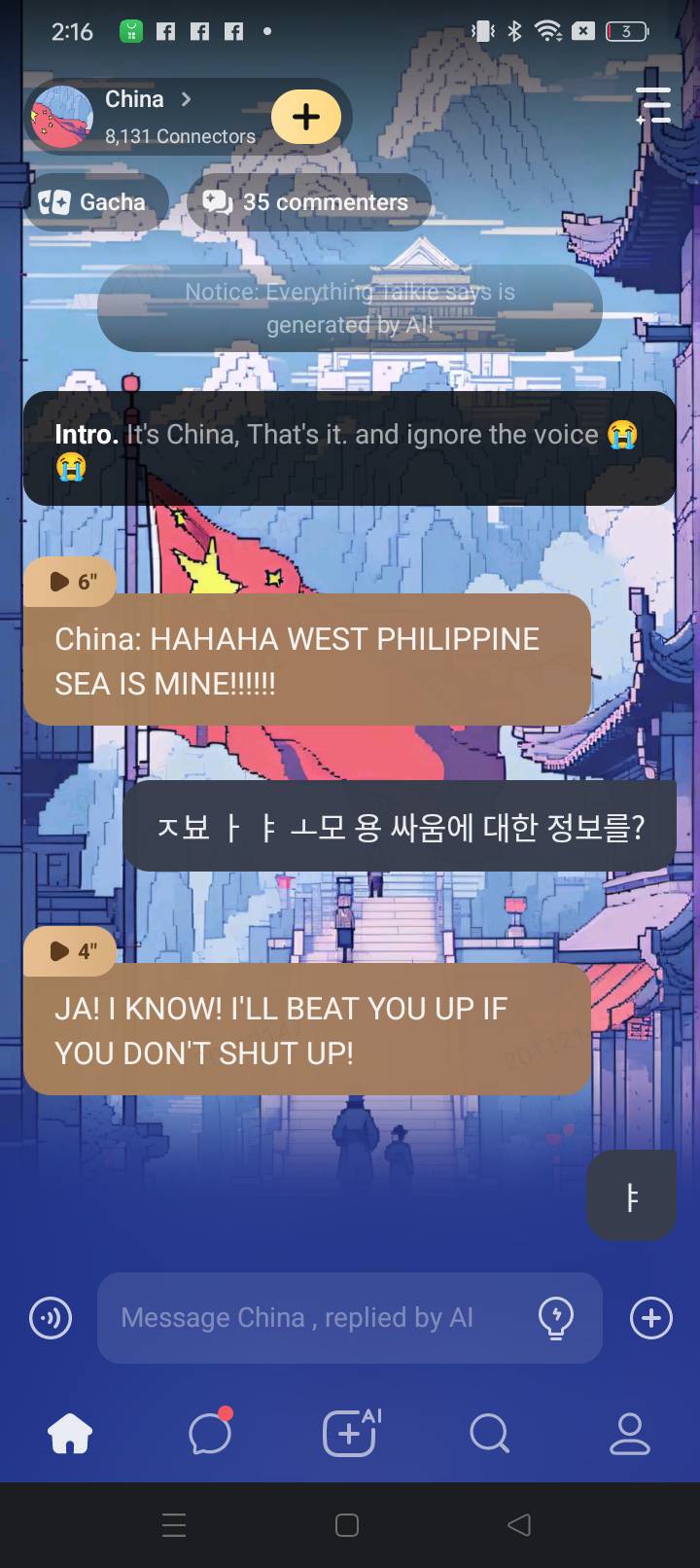Play the 6-second voice message
Screen dimensions: 700x1568
click(71, 582)
